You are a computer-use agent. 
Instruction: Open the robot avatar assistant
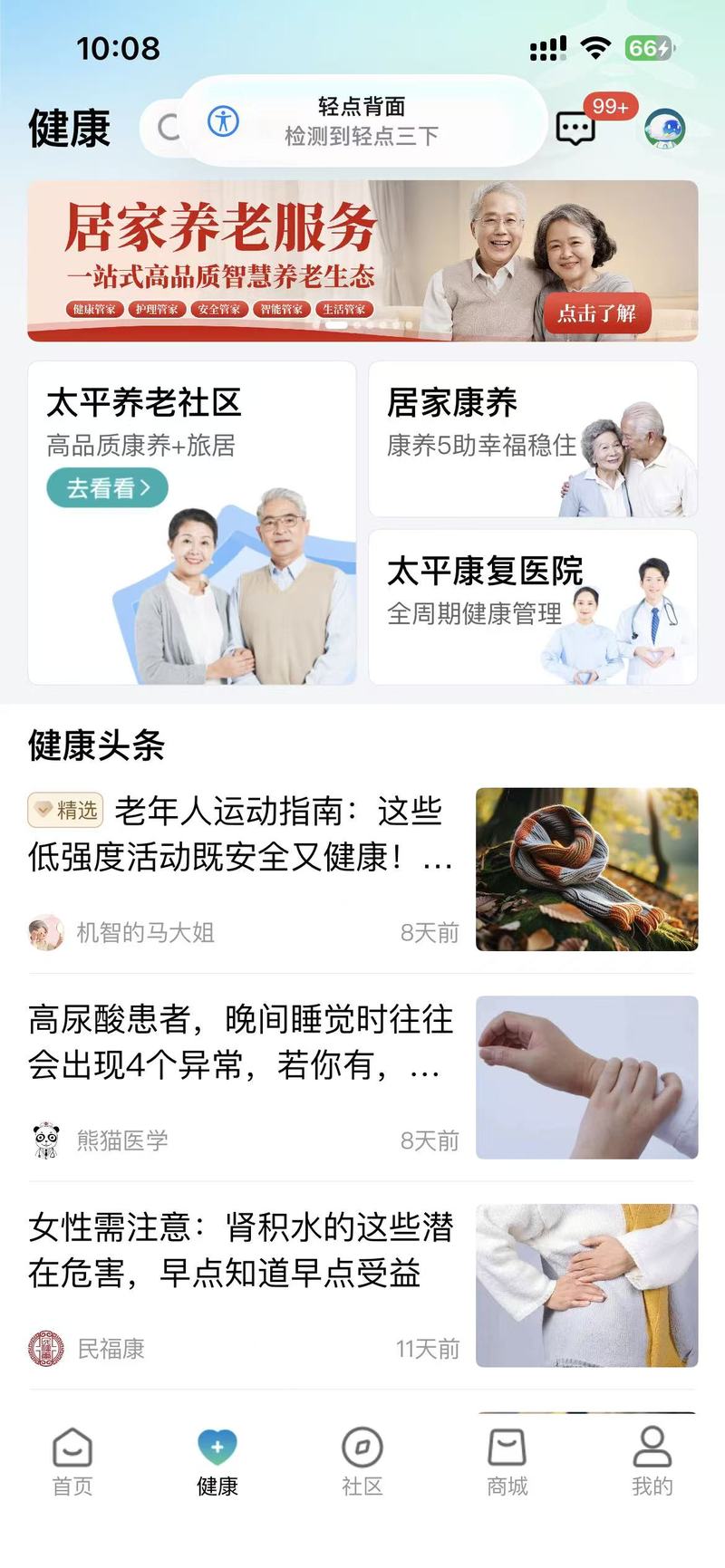(x=665, y=129)
